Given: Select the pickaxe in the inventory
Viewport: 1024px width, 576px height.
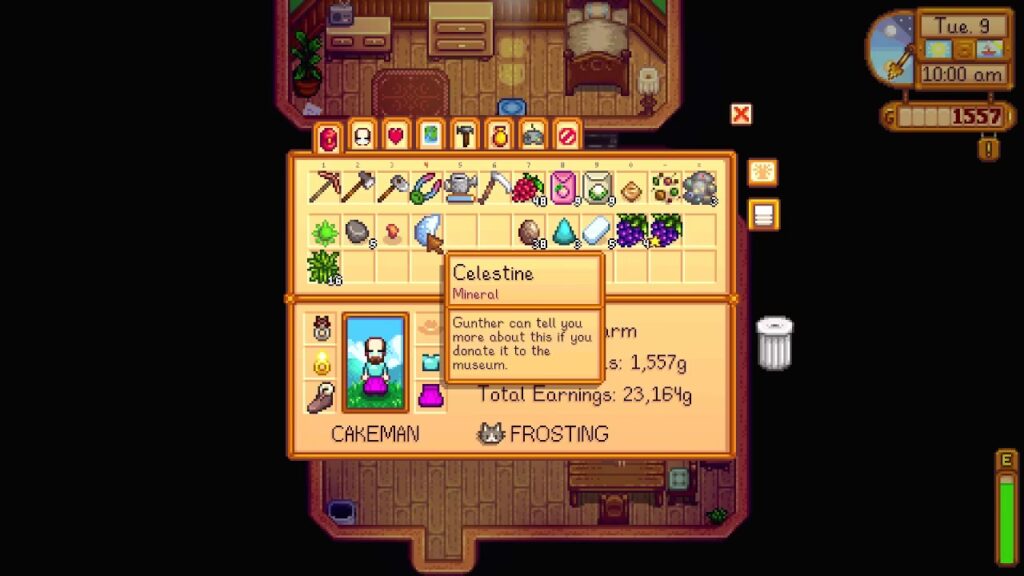Looking at the screenshot, I should click(x=324, y=188).
